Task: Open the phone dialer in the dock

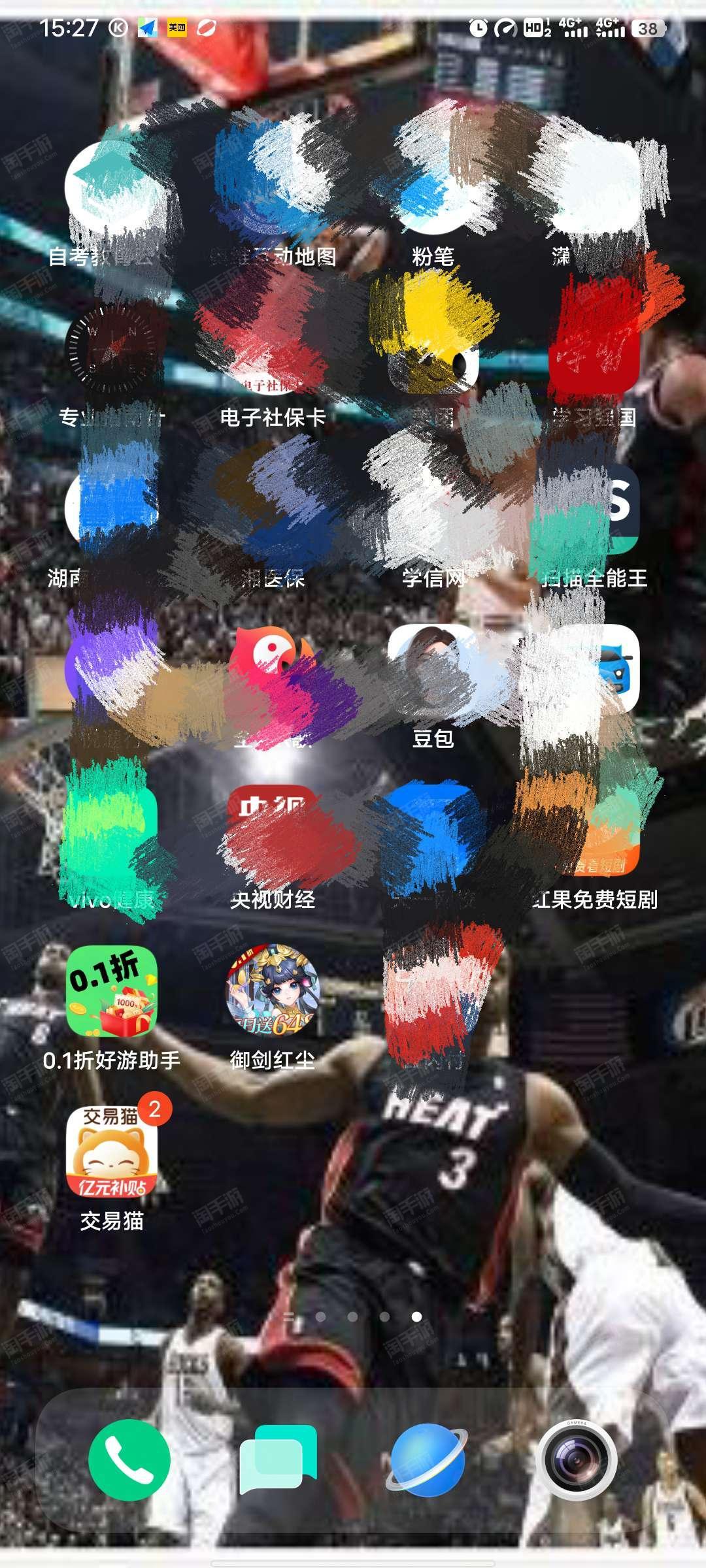Action: 129,1460
